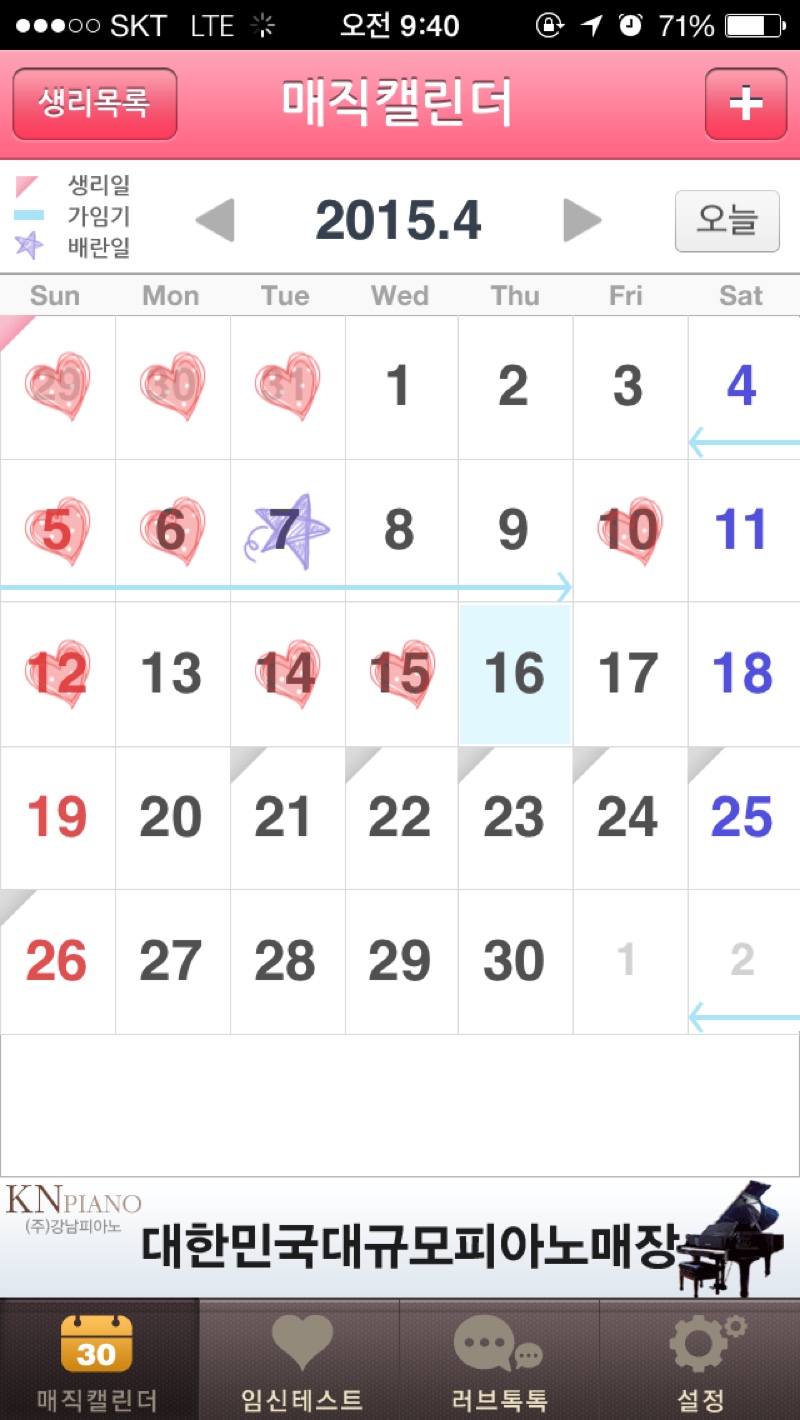The width and height of the screenshot is (800, 1420).
Task: Choose April 10 heart-marked day
Action: [630, 531]
